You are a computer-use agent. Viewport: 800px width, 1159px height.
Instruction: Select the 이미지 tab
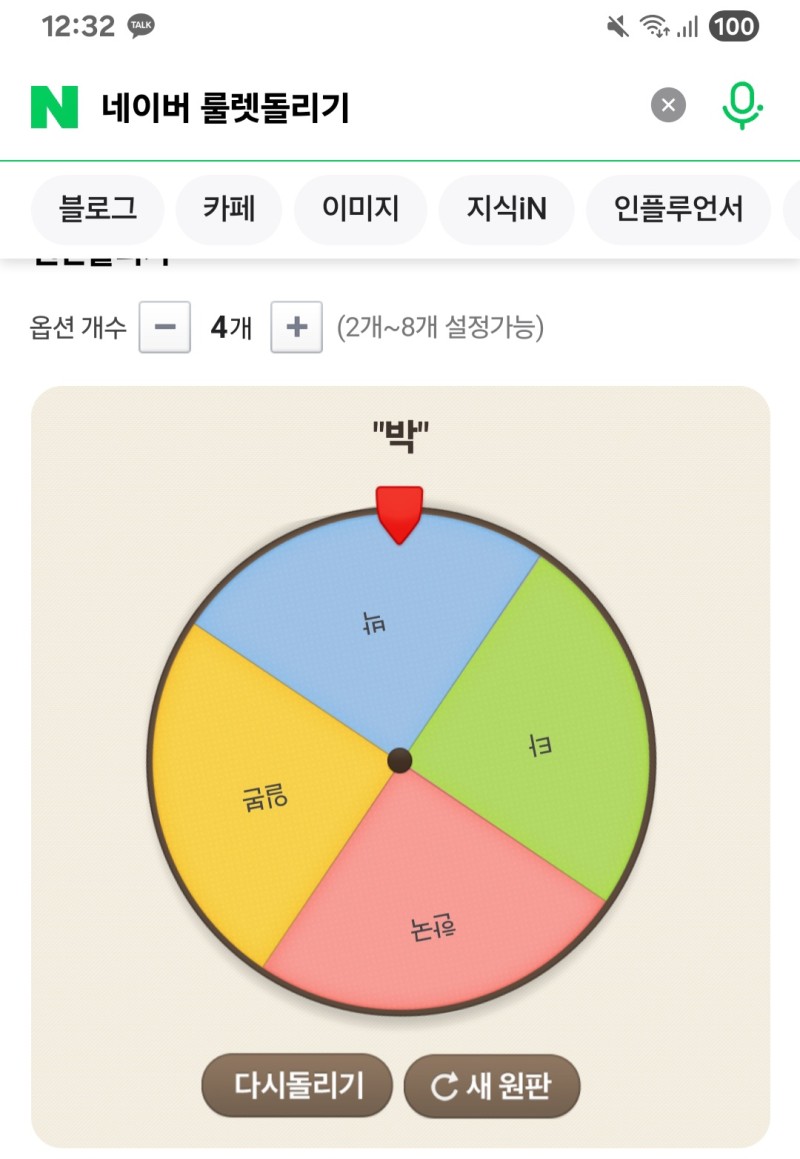(360, 210)
